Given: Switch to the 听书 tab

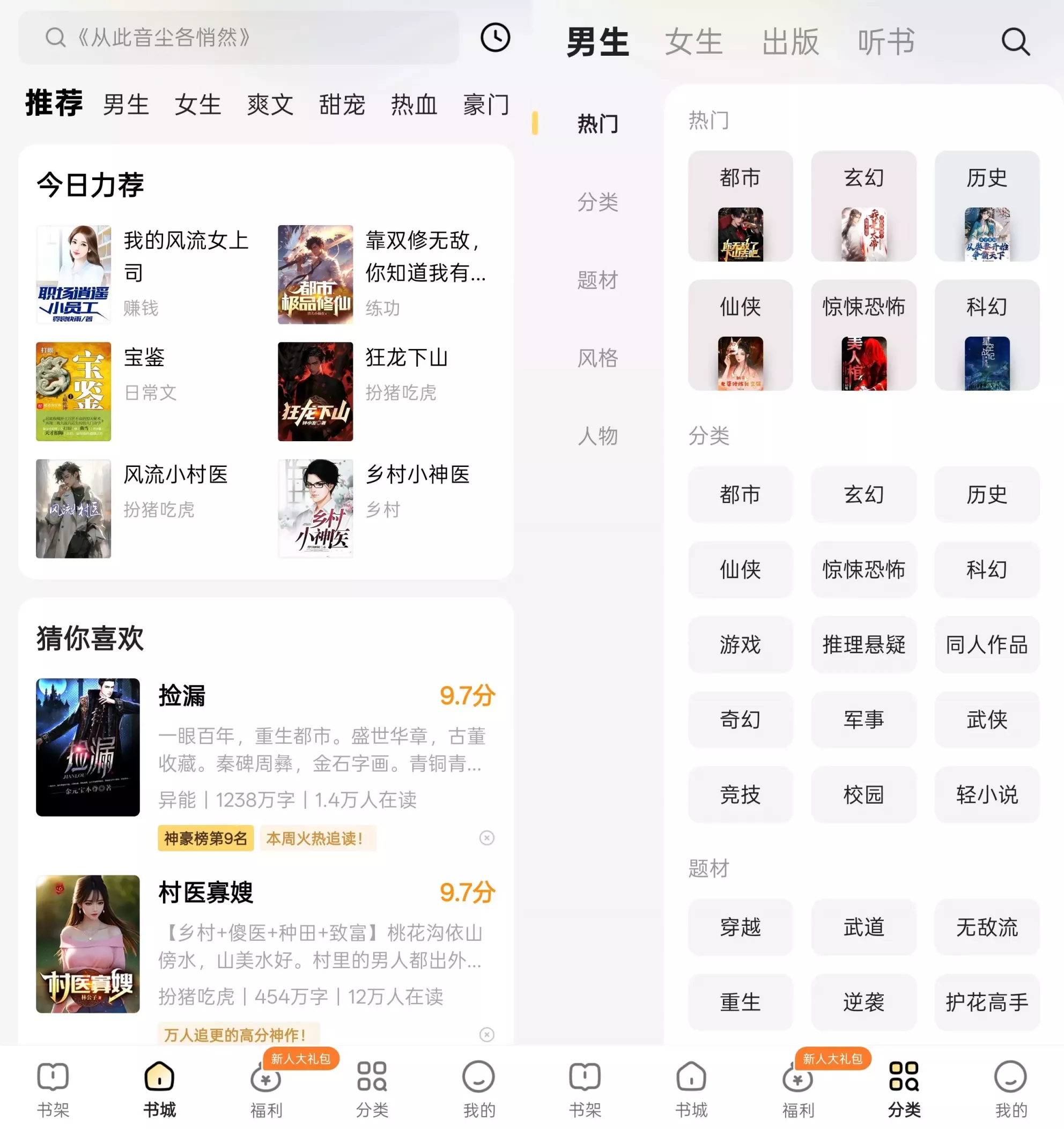Looking at the screenshot, I should click(x=885, y=42).
